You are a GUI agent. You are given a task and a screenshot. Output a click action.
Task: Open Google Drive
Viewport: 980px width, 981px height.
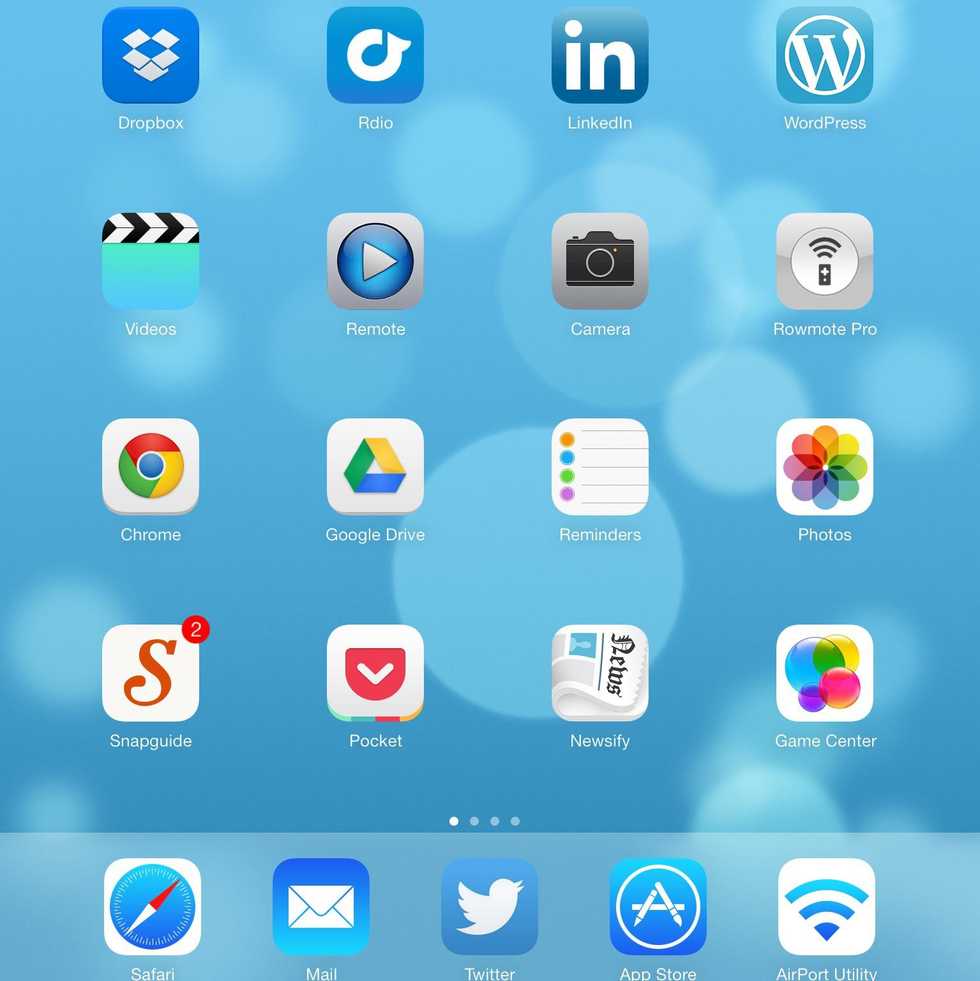click(375, 467)
